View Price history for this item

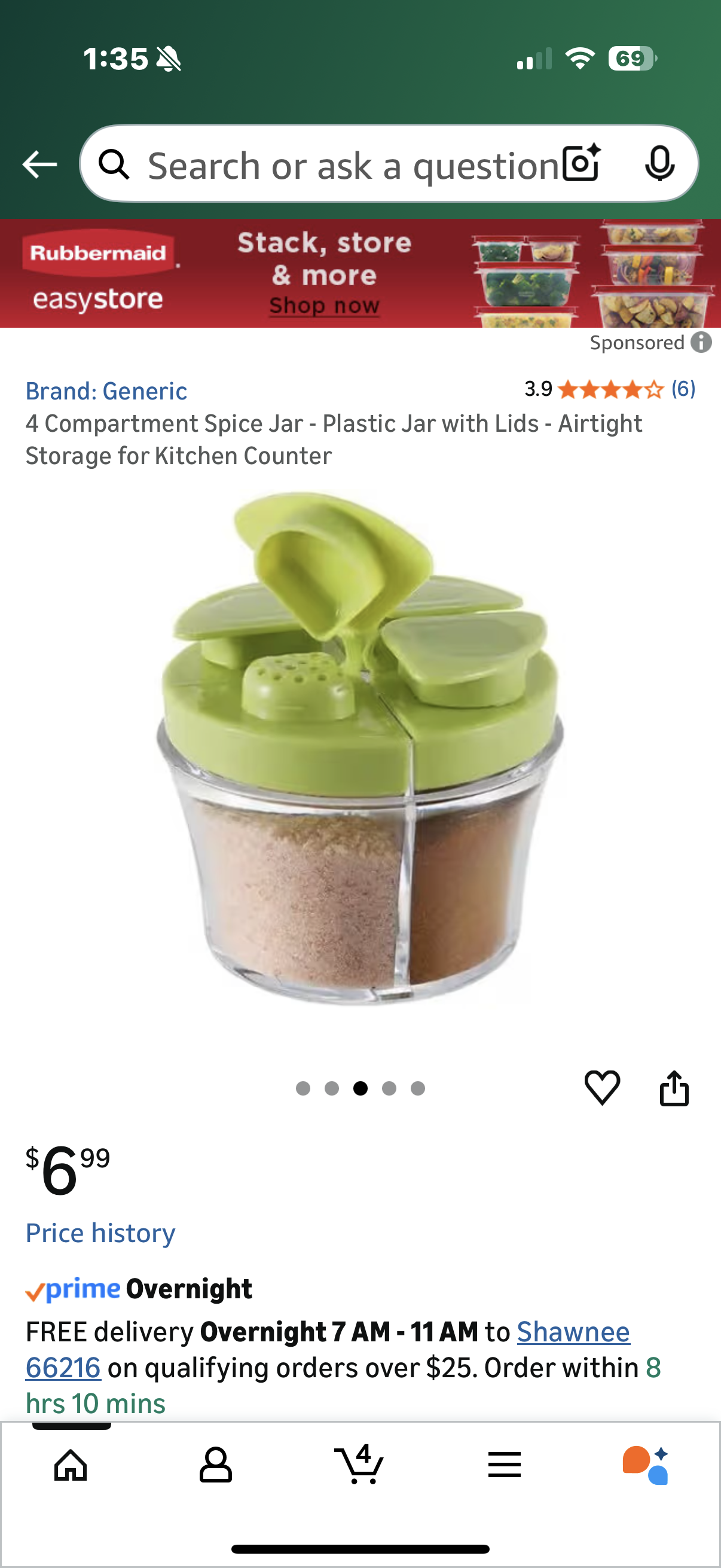100,1233
